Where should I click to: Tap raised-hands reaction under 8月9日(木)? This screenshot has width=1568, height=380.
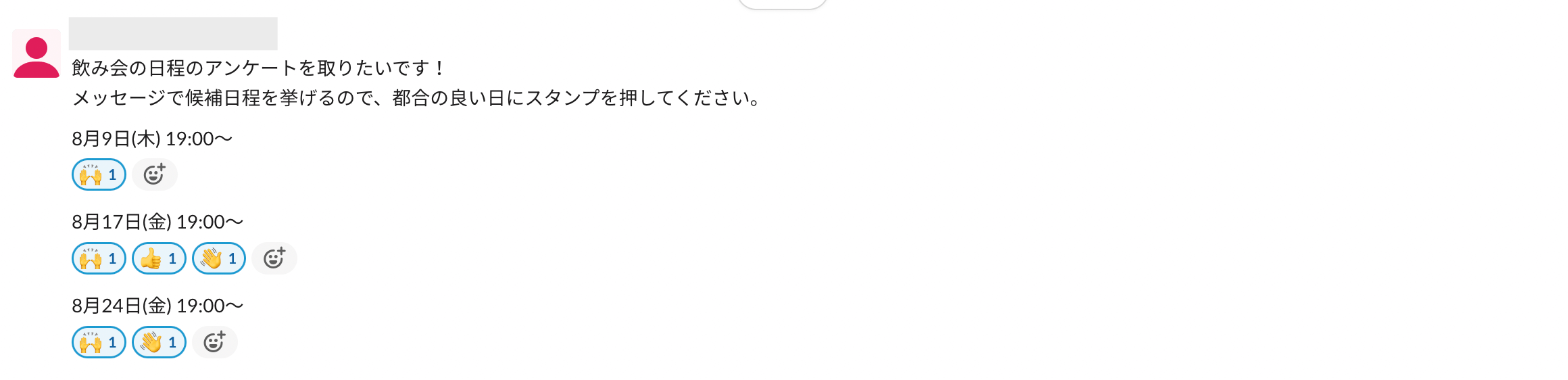[x=99, y=174]
